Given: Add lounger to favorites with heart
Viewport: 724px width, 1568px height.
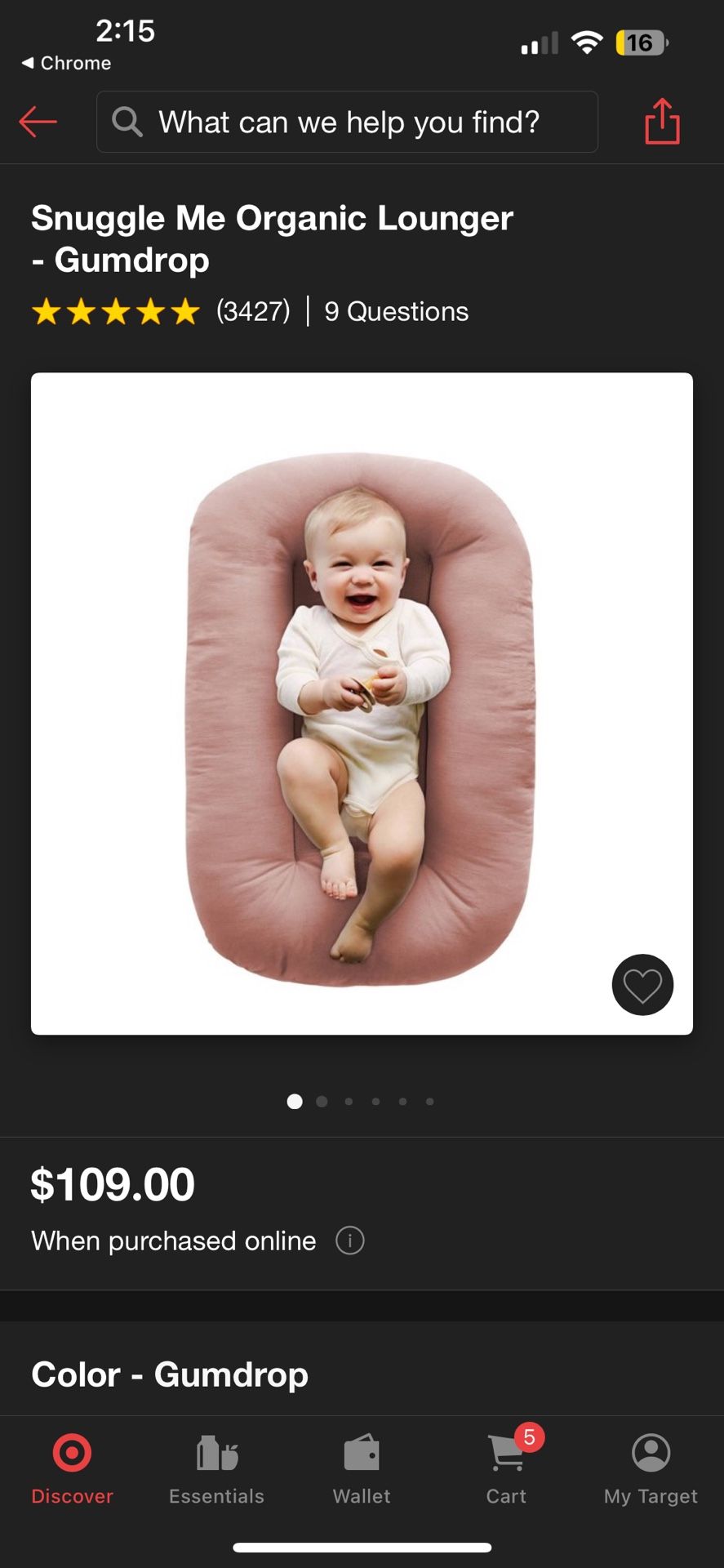Looking at the screenshot, I should (642, 985).
